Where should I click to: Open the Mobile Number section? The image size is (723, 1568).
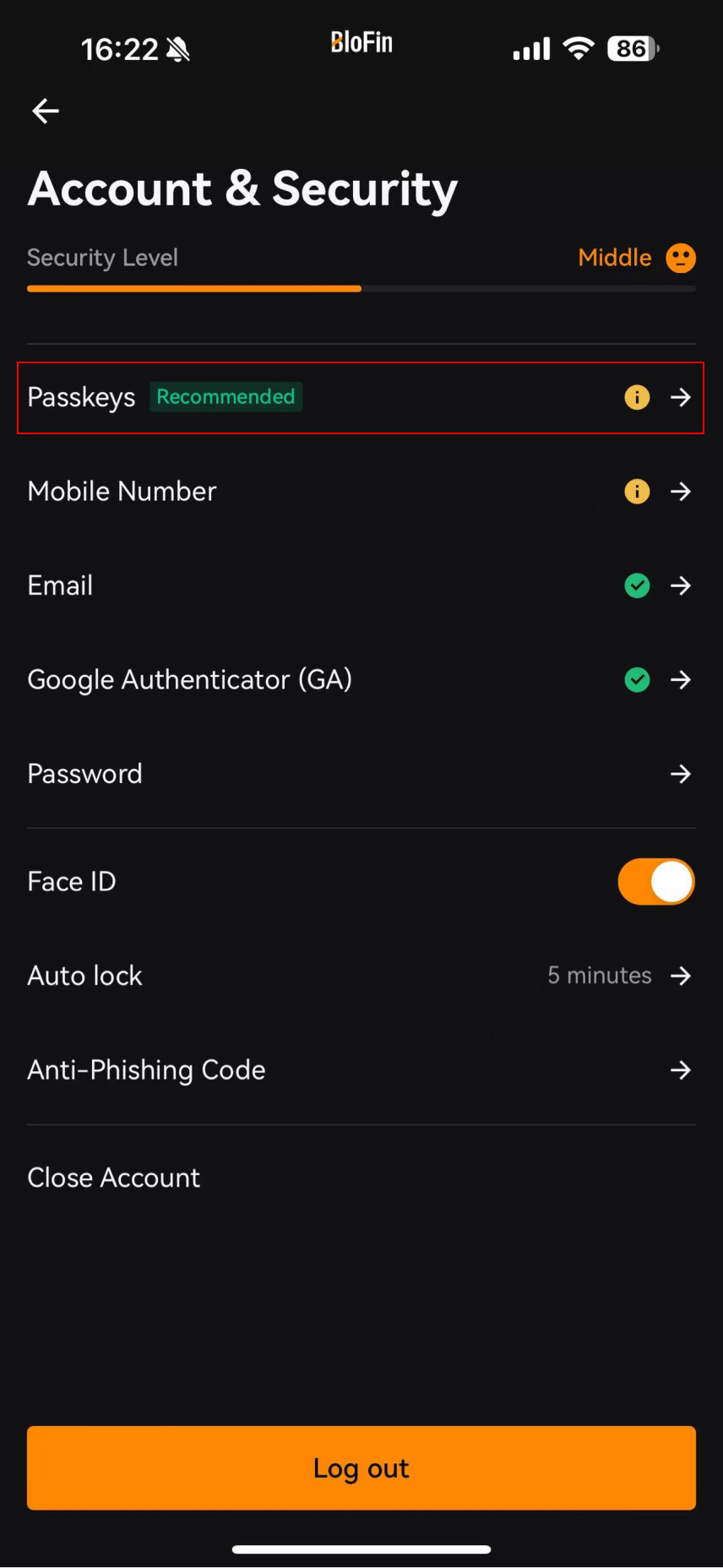click(122, 491)
